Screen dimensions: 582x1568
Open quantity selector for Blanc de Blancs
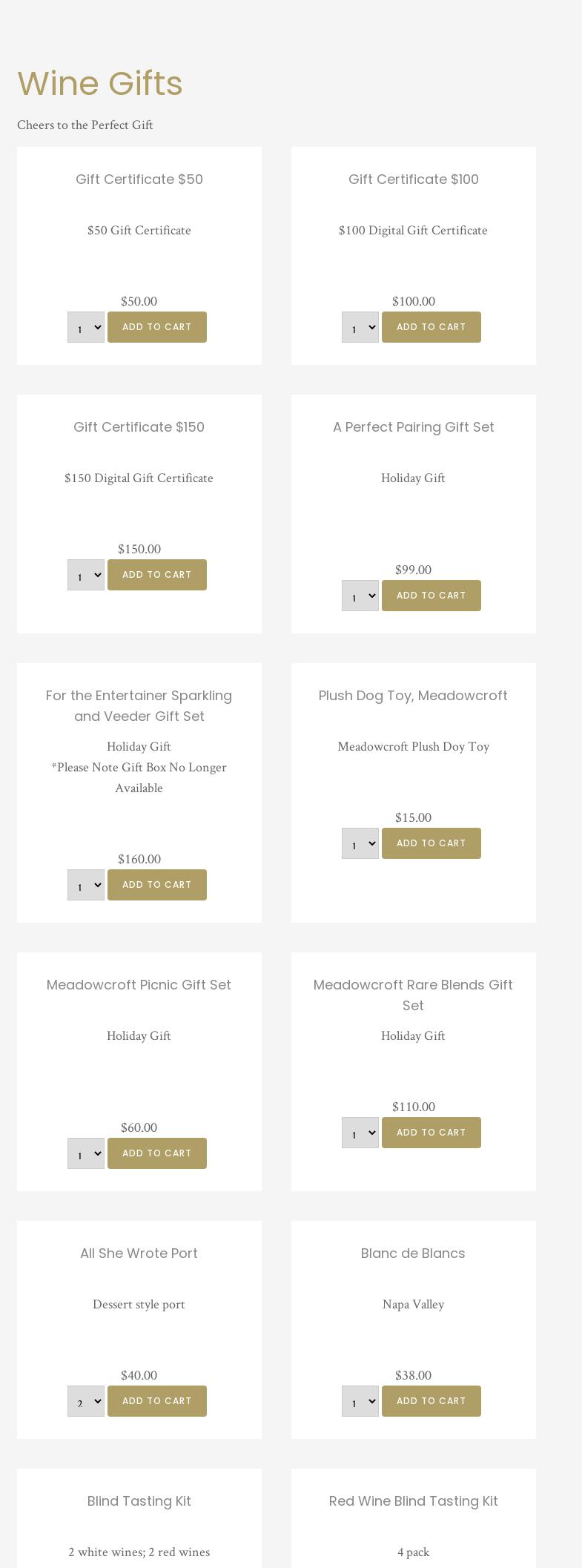(360, 1400)
